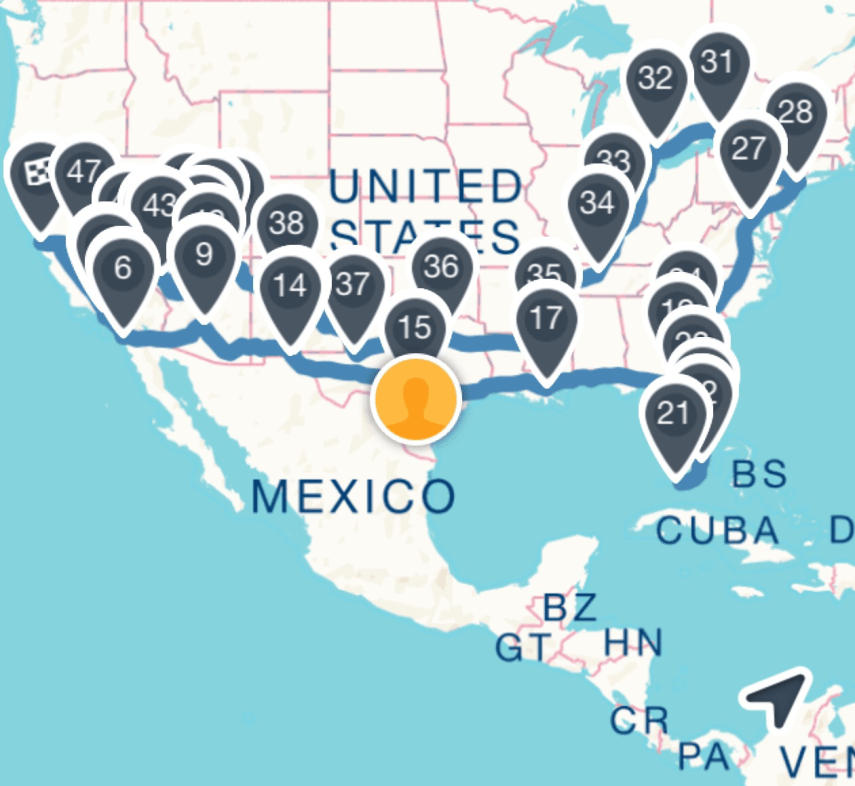Open map pin number 17
Screen dimensions: 855x786
546,320
